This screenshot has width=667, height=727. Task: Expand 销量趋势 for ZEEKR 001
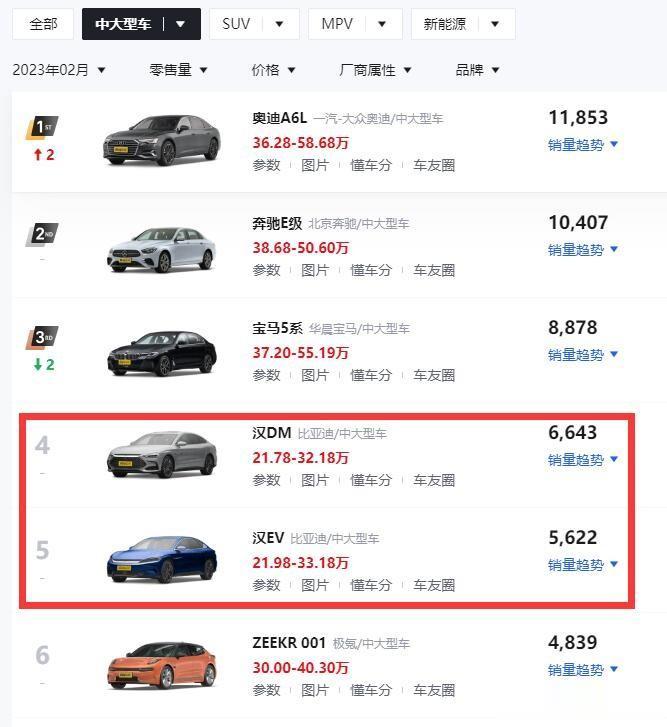[583, 669]
